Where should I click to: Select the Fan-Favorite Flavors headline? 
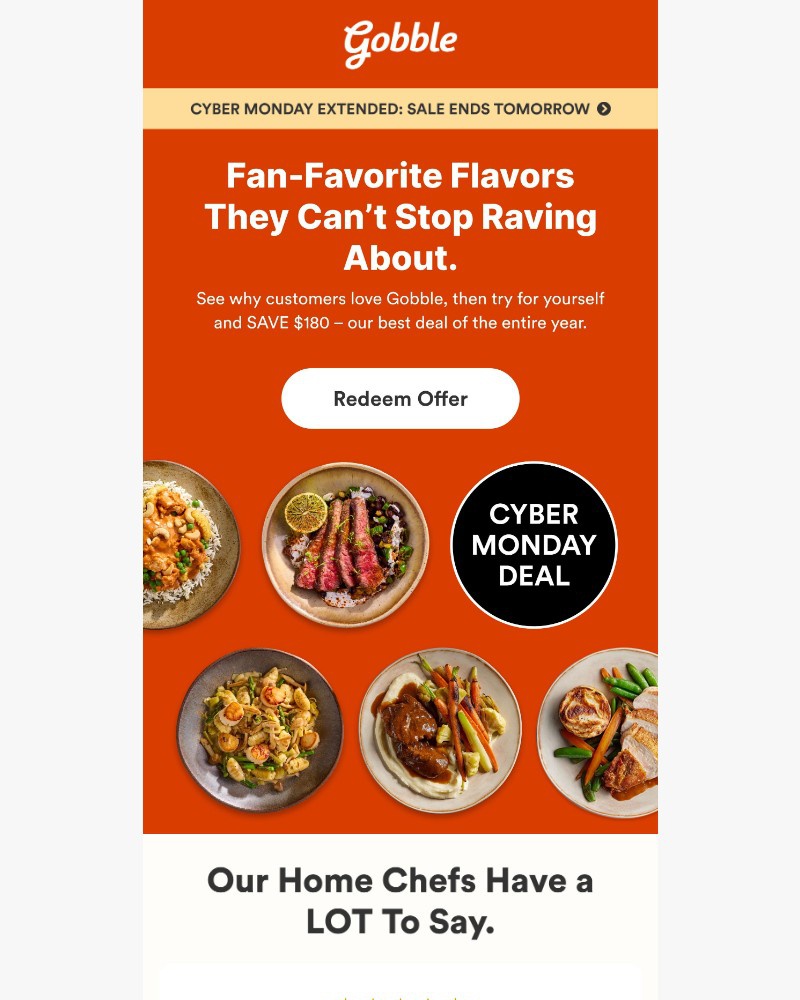click(400, 215)
